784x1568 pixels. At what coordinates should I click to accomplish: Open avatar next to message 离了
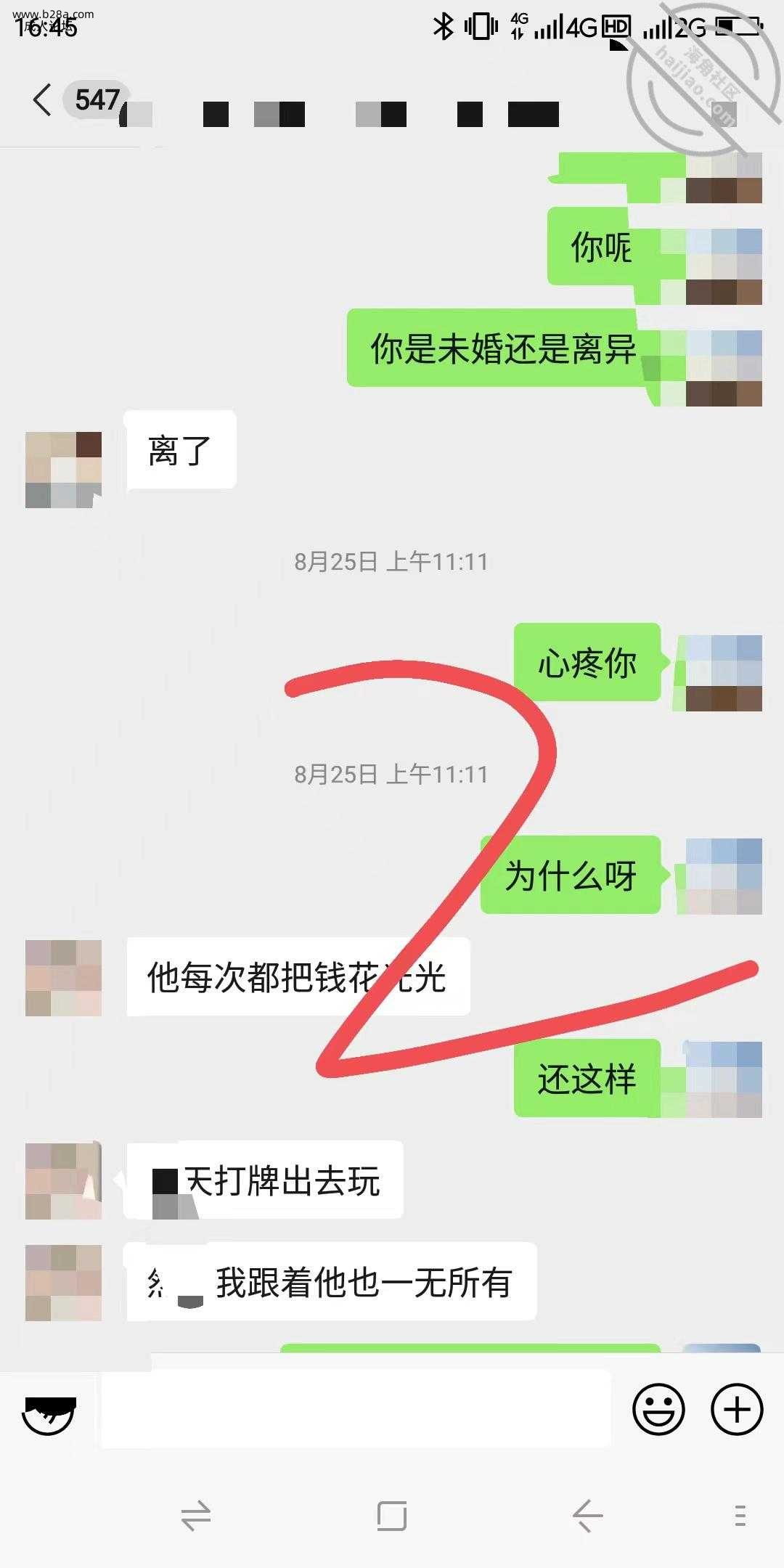63,470
